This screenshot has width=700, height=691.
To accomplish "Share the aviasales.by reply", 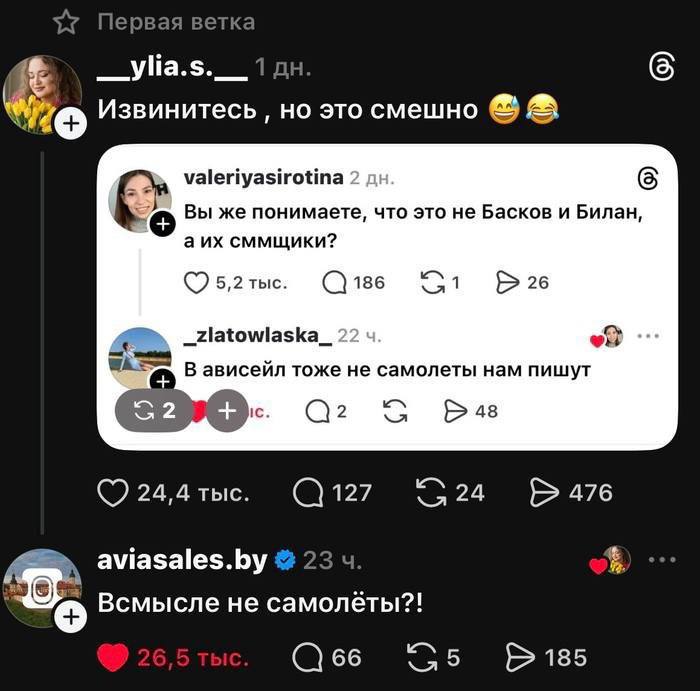I will click(521, 657).
